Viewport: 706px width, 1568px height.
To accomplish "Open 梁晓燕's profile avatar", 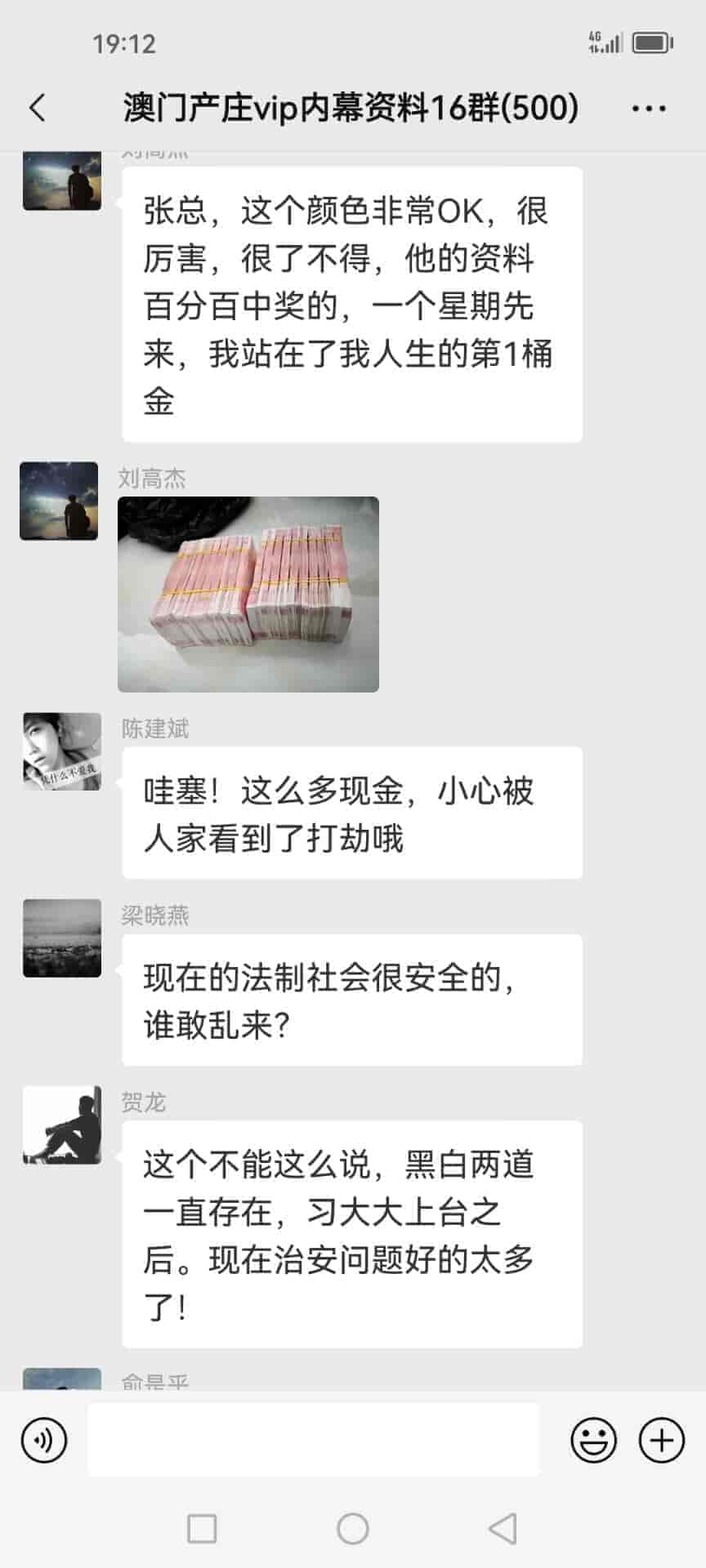I will (x=62, y=938).
